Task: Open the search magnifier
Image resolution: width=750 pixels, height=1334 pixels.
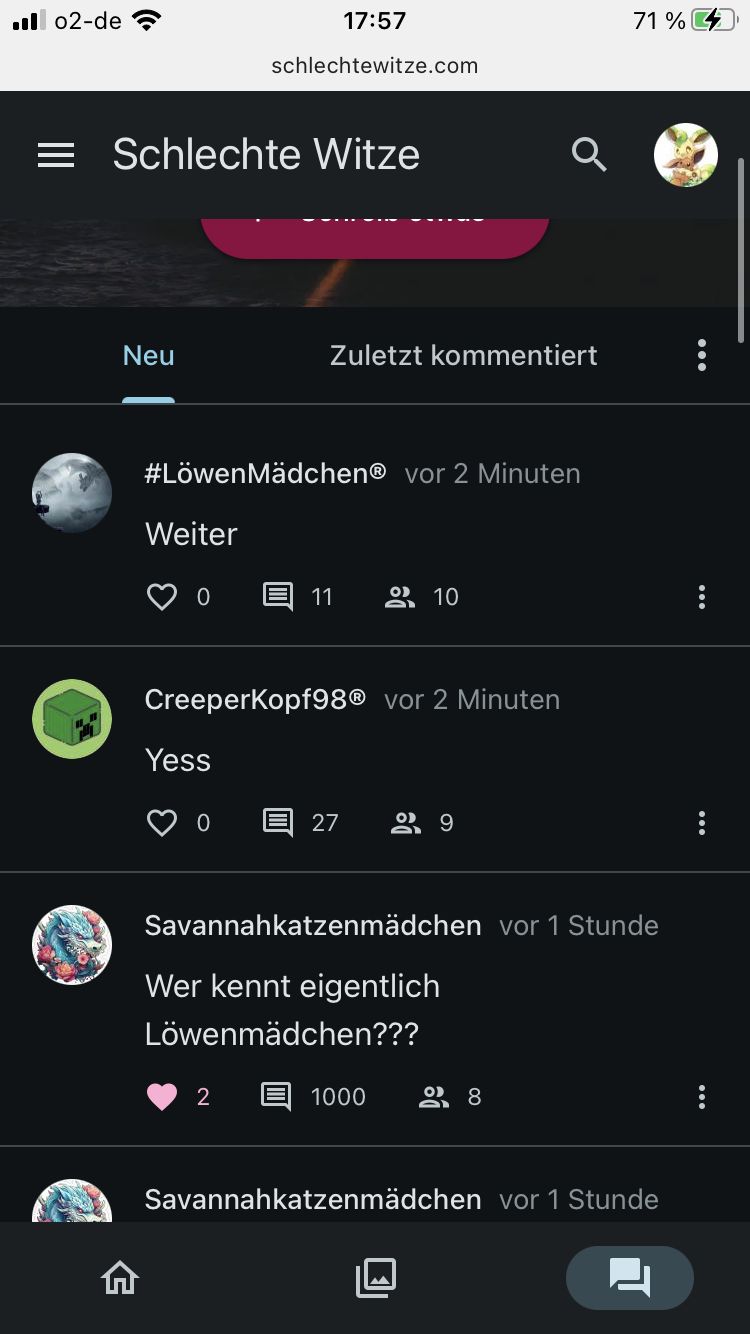Action: point(589,155)
